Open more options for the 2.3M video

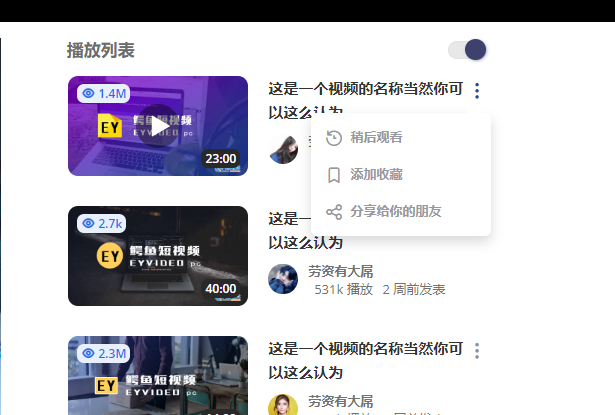(x=477, y=351)
